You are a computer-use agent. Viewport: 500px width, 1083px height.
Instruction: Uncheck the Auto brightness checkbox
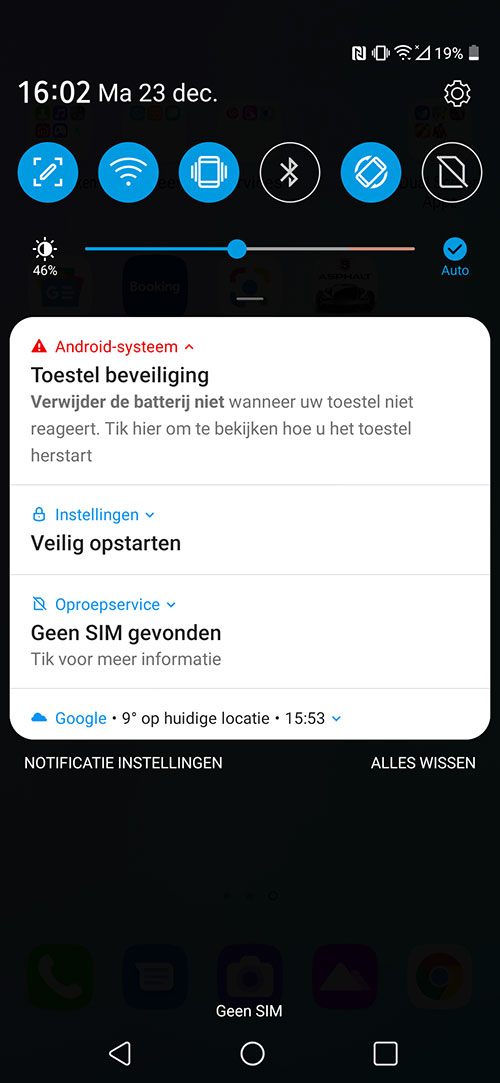455,249
